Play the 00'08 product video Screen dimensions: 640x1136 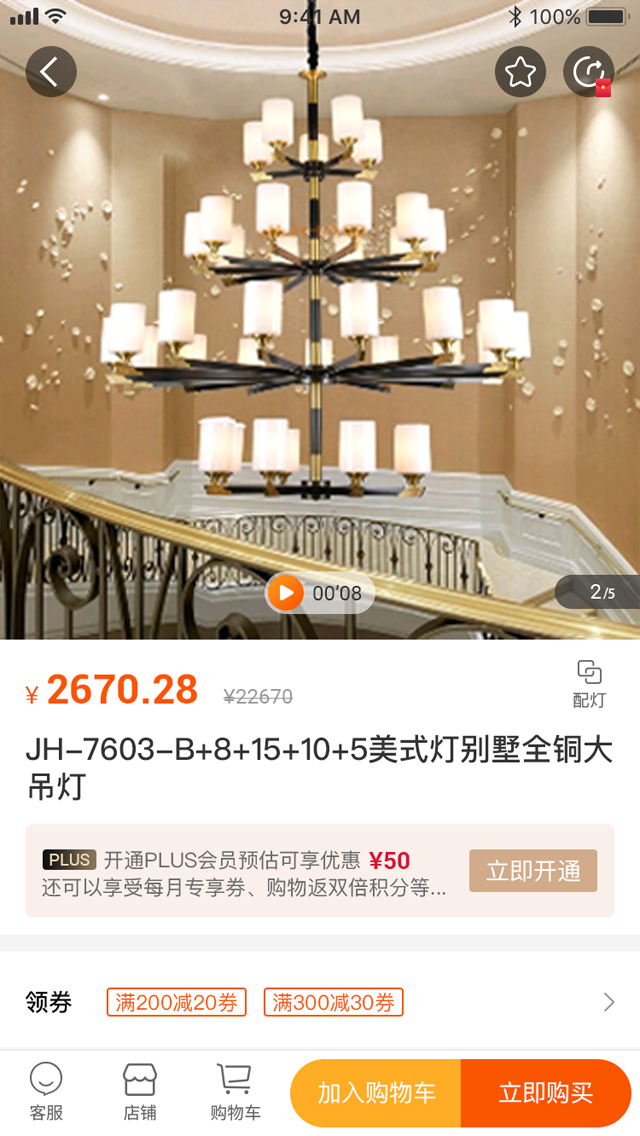pos(286,593)
